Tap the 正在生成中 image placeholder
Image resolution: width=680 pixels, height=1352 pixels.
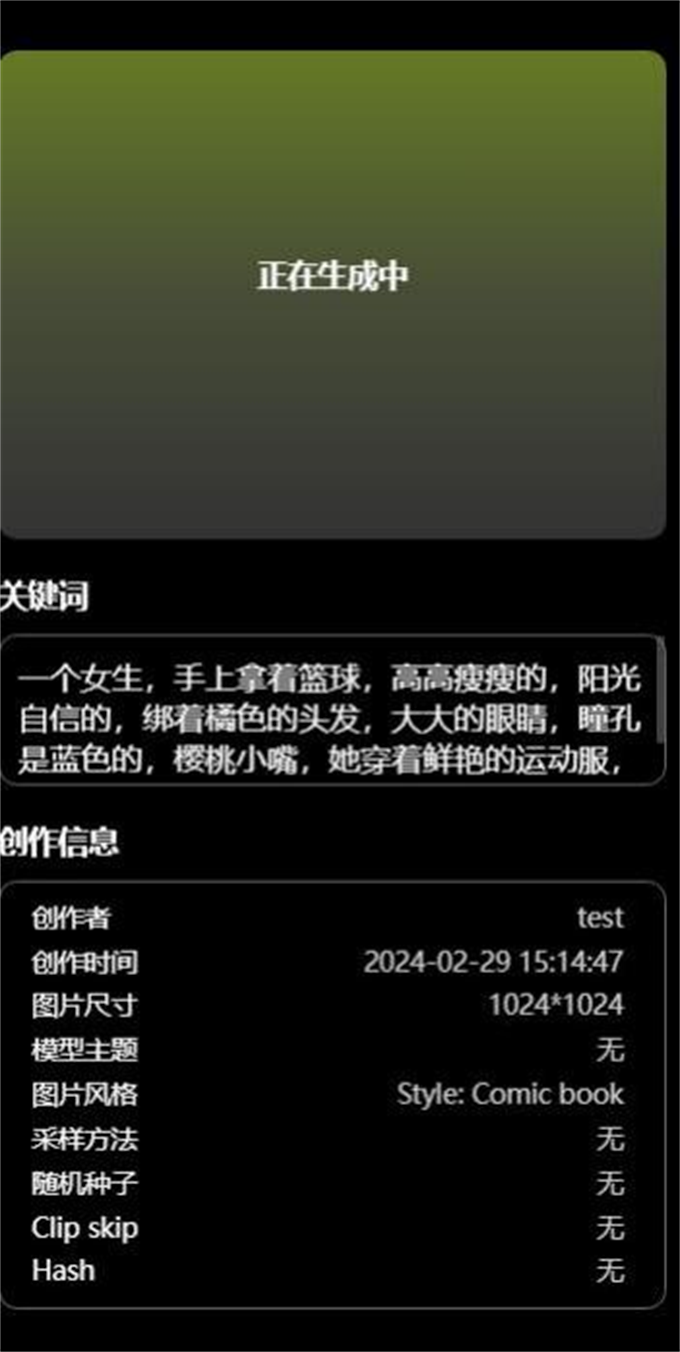click(x=332, y=295)
